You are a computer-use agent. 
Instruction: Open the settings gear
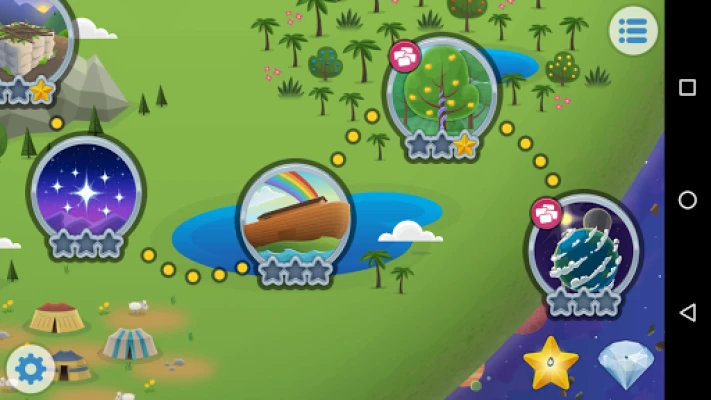coord(30,370)
